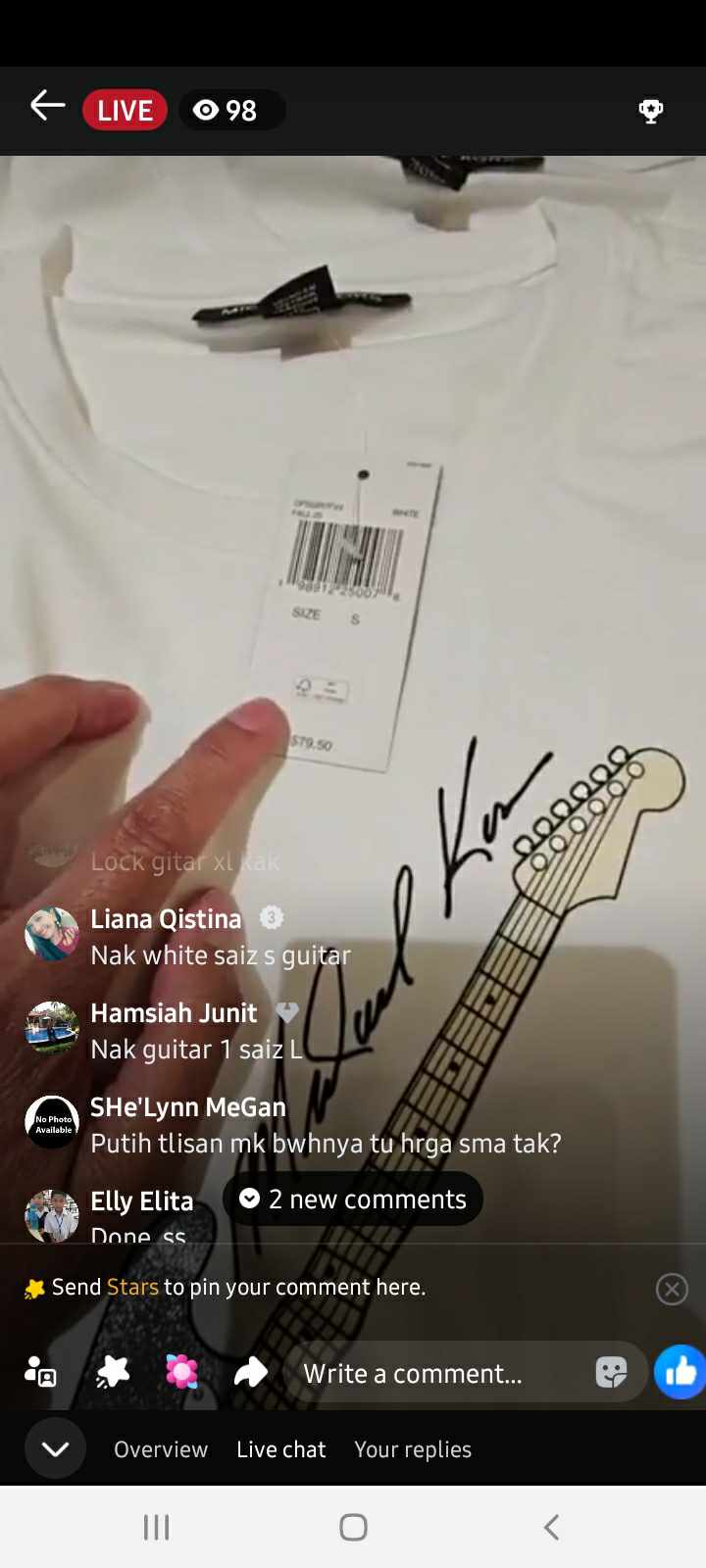This screenshot has width=706, height=1568.
Task: Like the live video
Action: point(681,1372)
